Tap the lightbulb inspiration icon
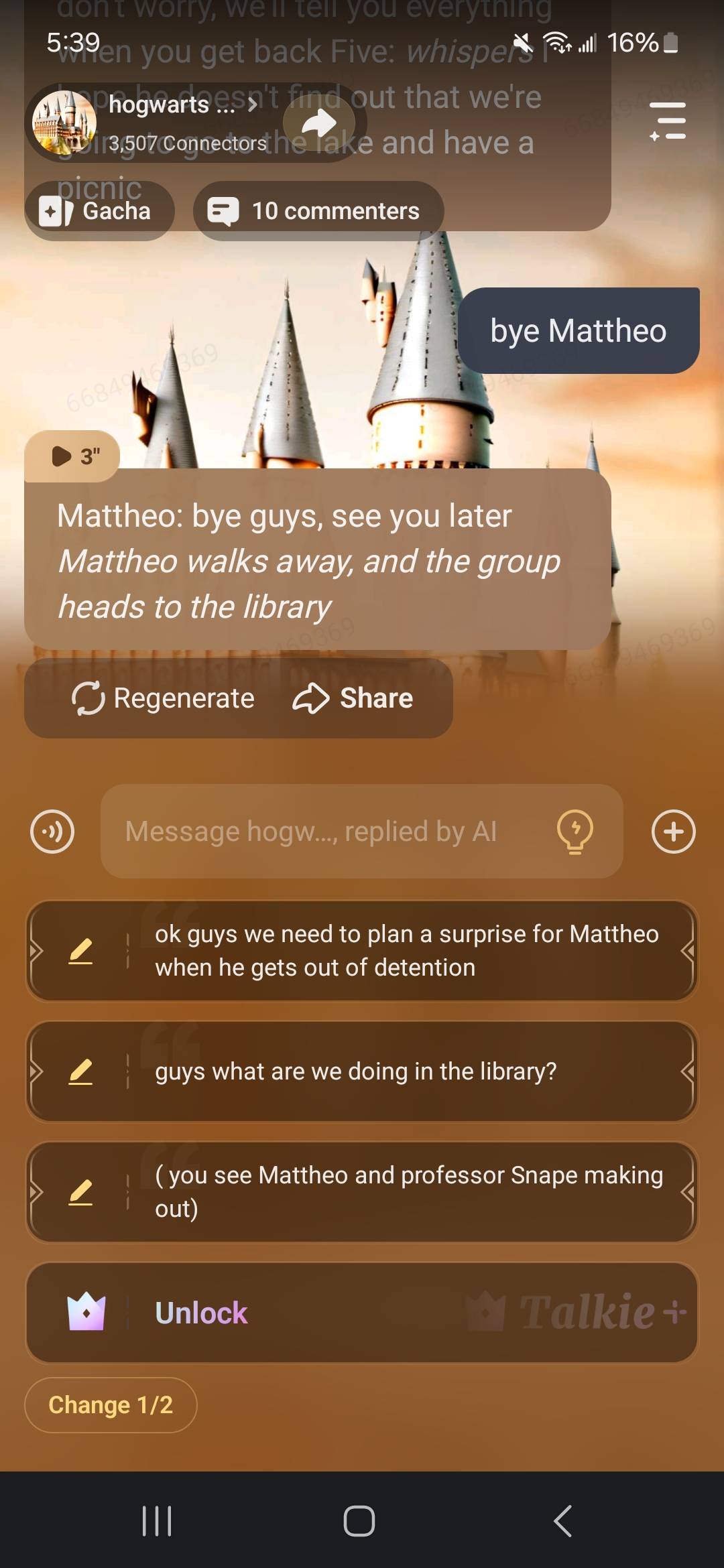Image resolution: width=724 pixels, height=1568 pixels. (x=575, y=832)
